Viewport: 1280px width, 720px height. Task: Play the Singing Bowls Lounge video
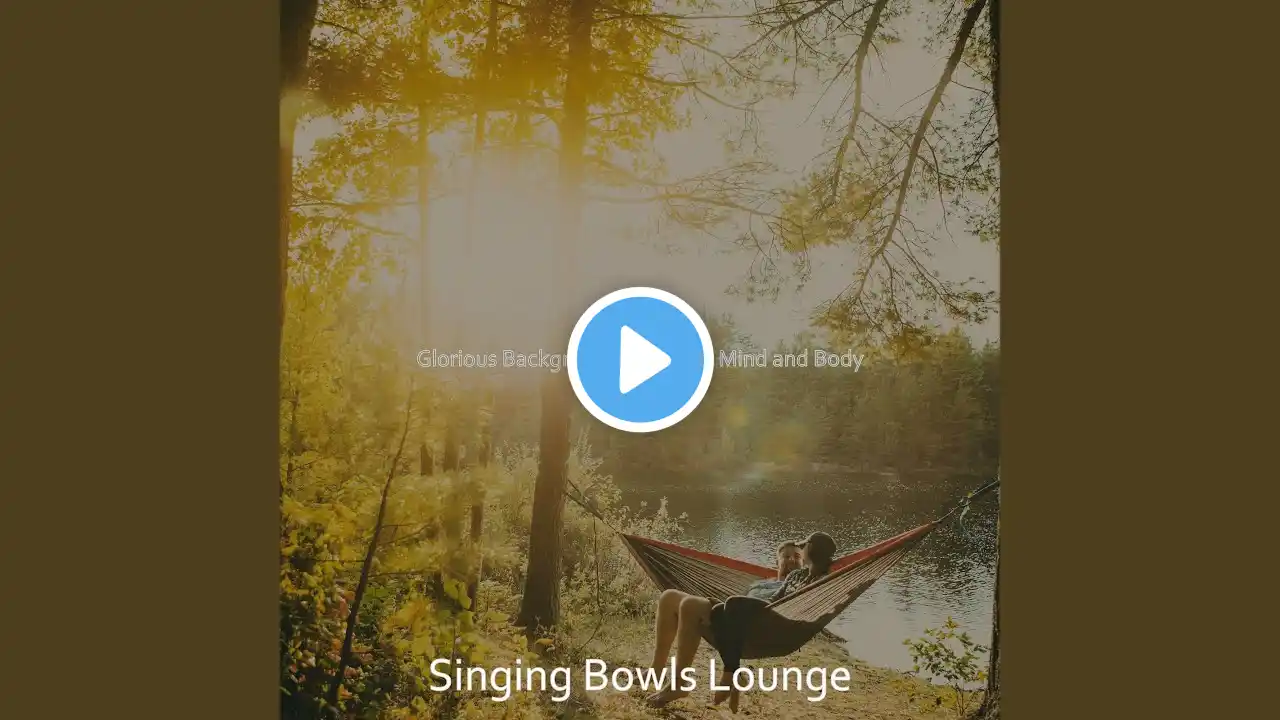[x=640, y=360]
